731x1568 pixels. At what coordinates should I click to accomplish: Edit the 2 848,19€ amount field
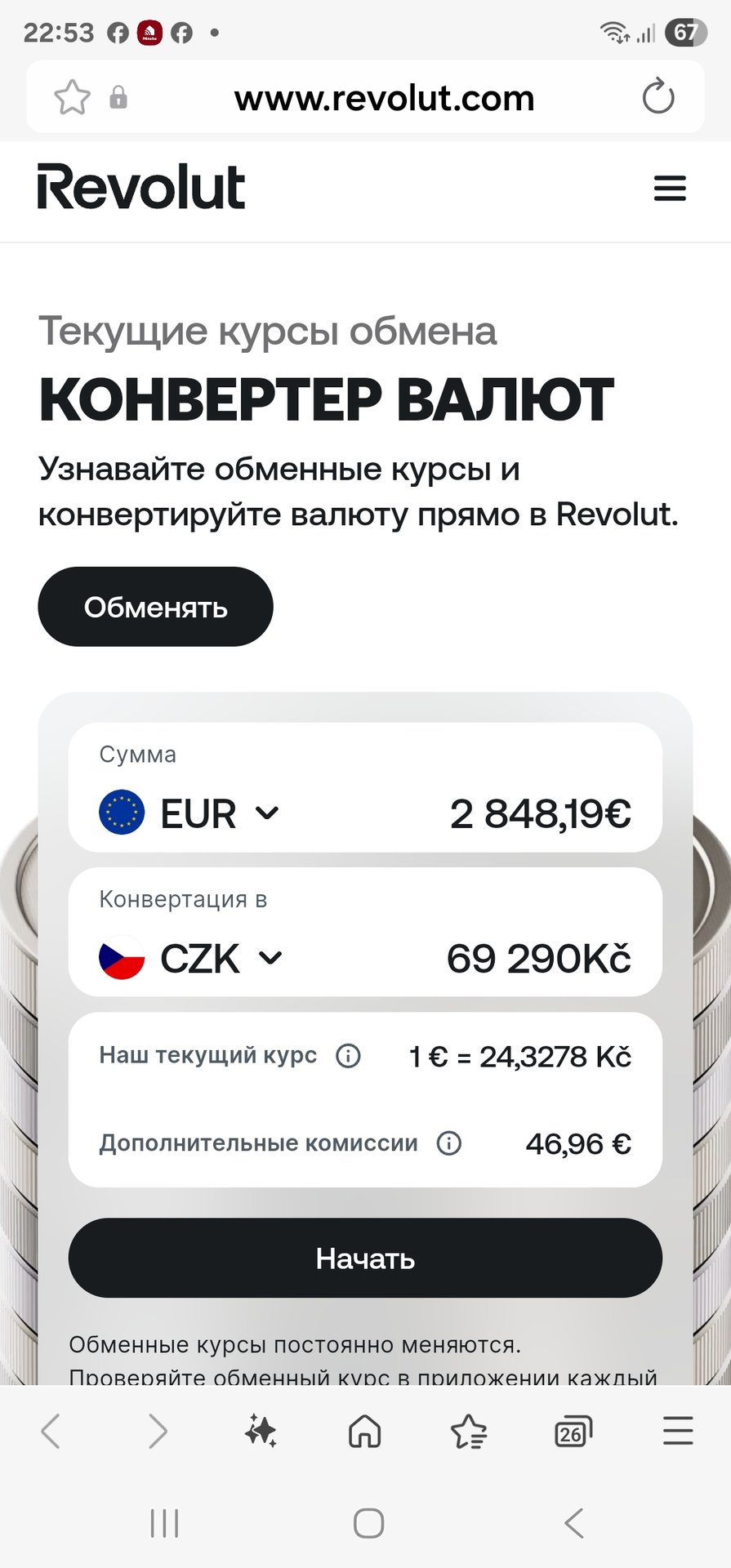pos(540,814)
